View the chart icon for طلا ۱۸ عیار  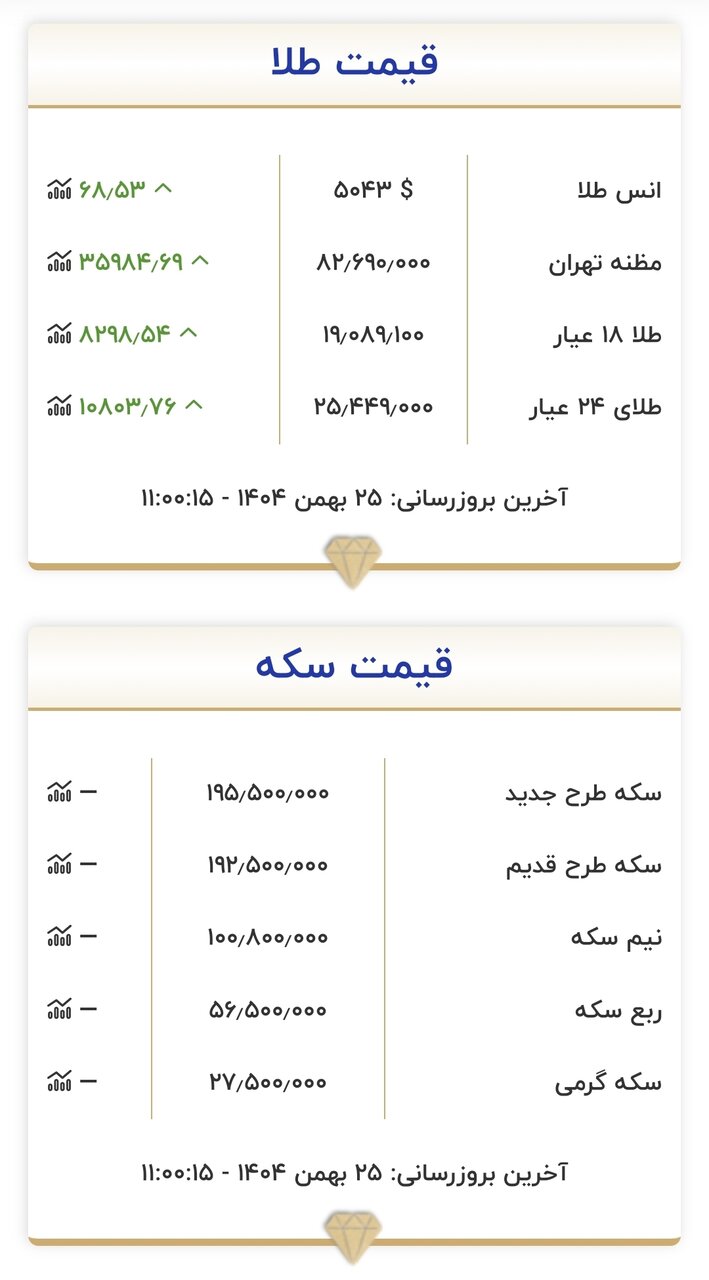(59, 333)
